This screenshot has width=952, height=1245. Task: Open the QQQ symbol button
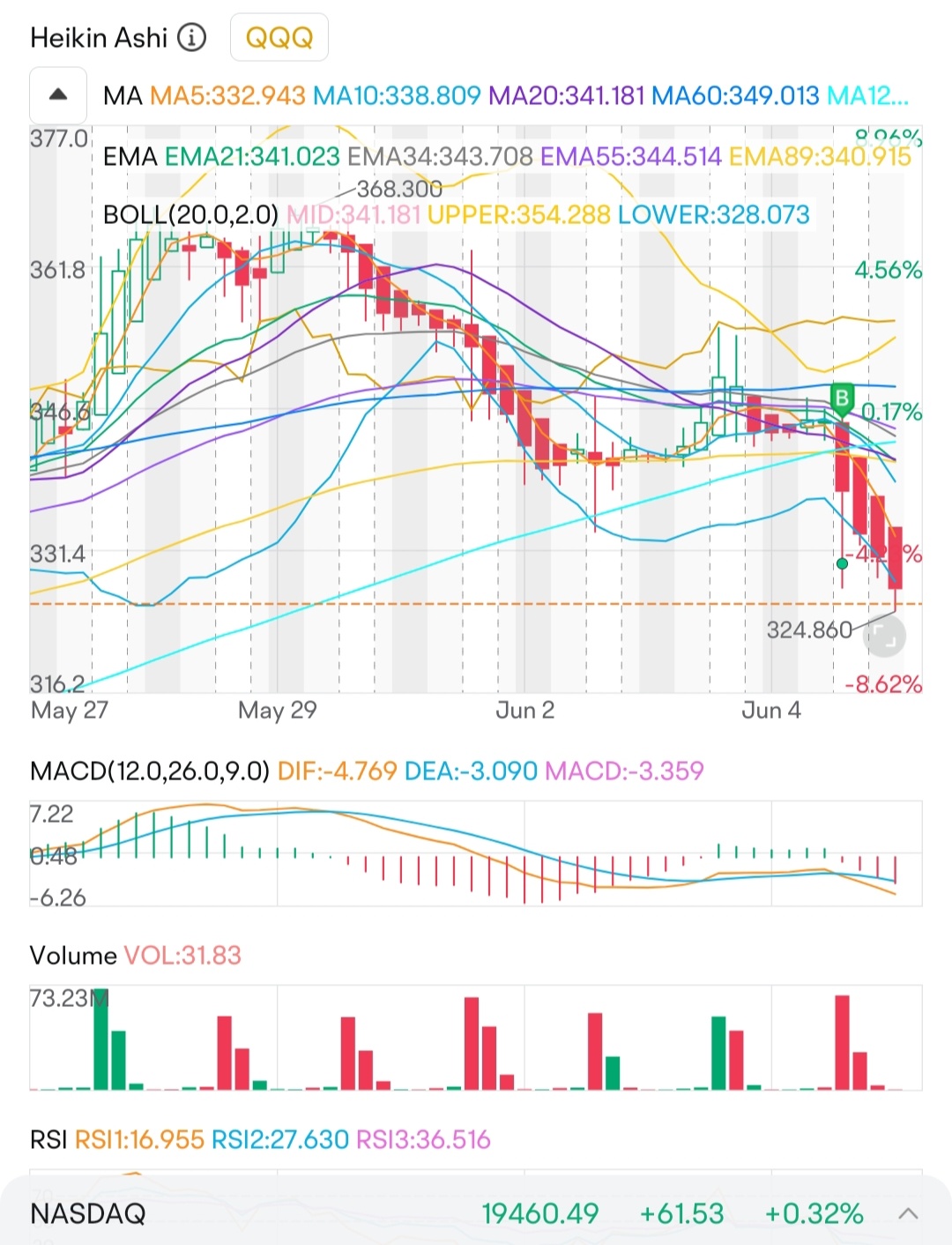coord(279,37)
